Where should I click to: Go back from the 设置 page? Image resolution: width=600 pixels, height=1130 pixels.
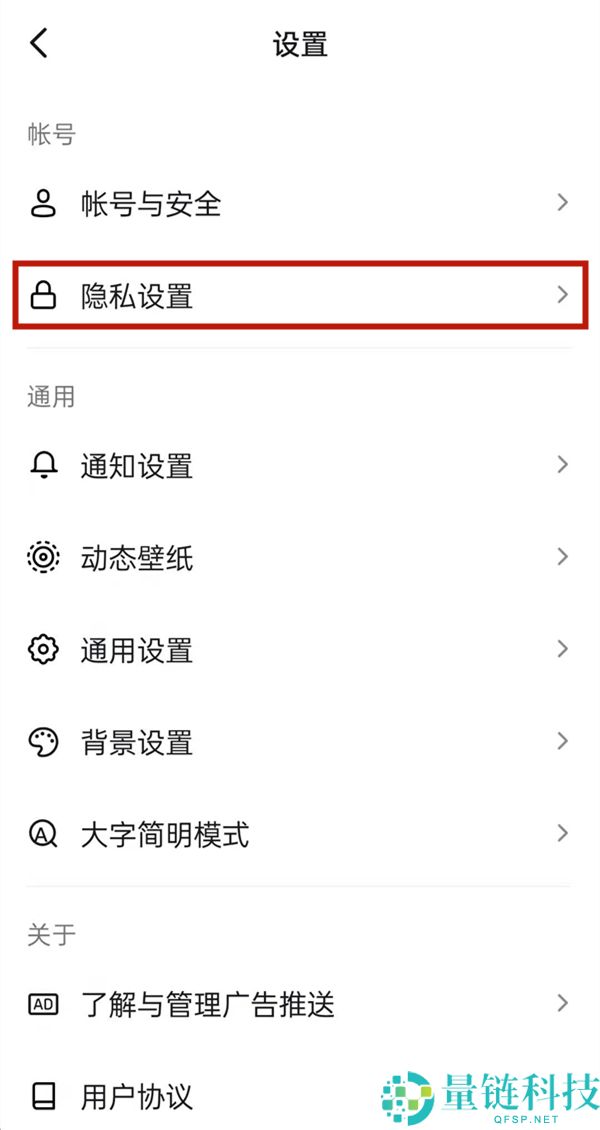[39, 44]
